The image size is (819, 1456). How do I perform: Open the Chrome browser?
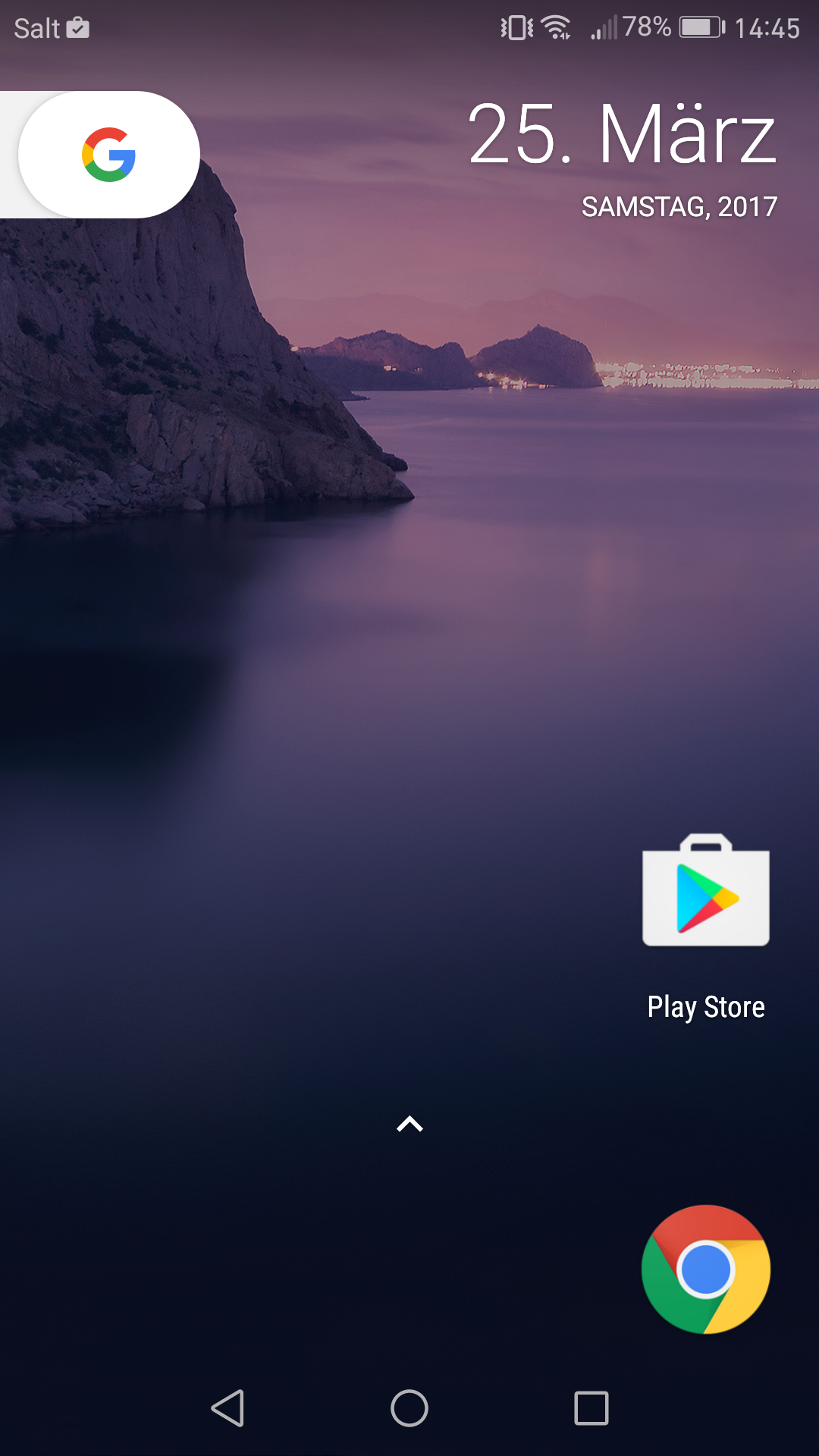coord(706,1269)
